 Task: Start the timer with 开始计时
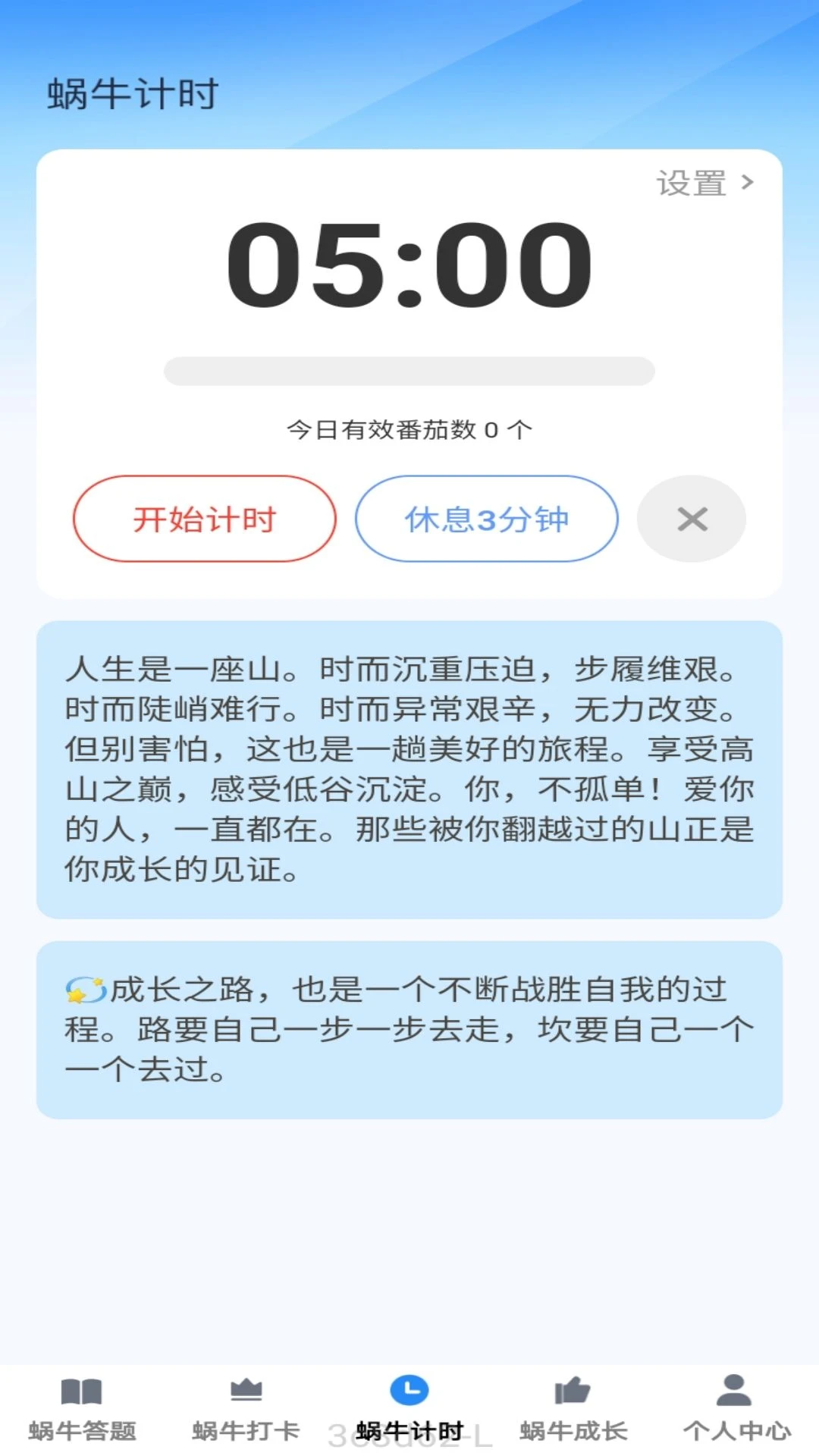pyautogui.click(x=205, y=519)
